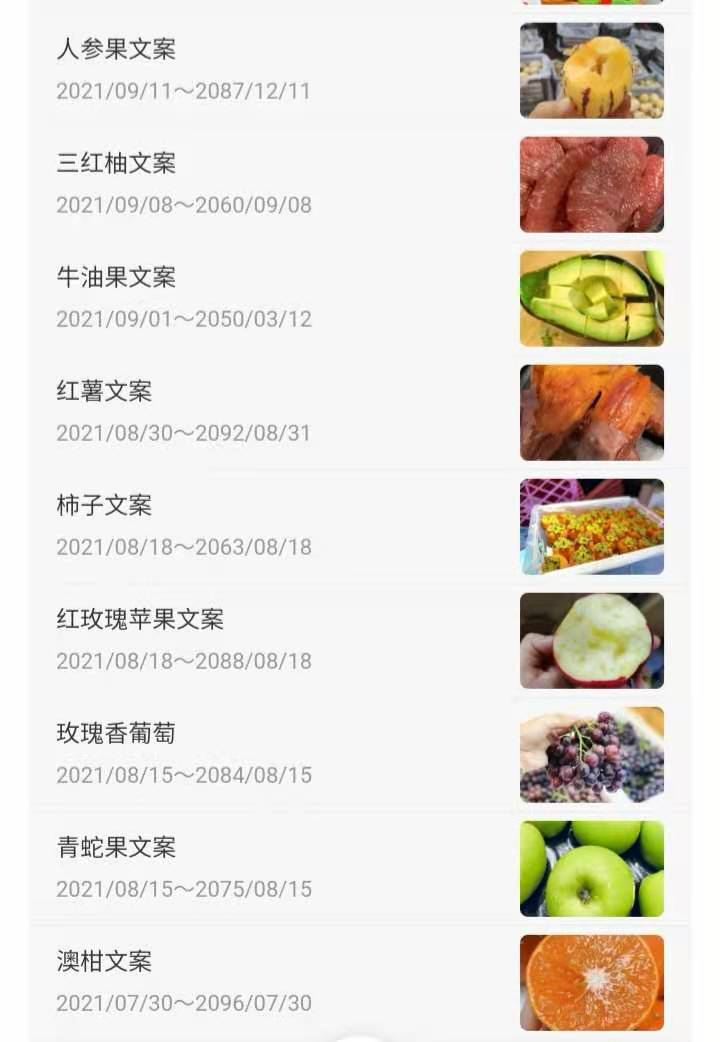View the 柿子文案 entry
720x1042 pixels.
click(104, 505)
